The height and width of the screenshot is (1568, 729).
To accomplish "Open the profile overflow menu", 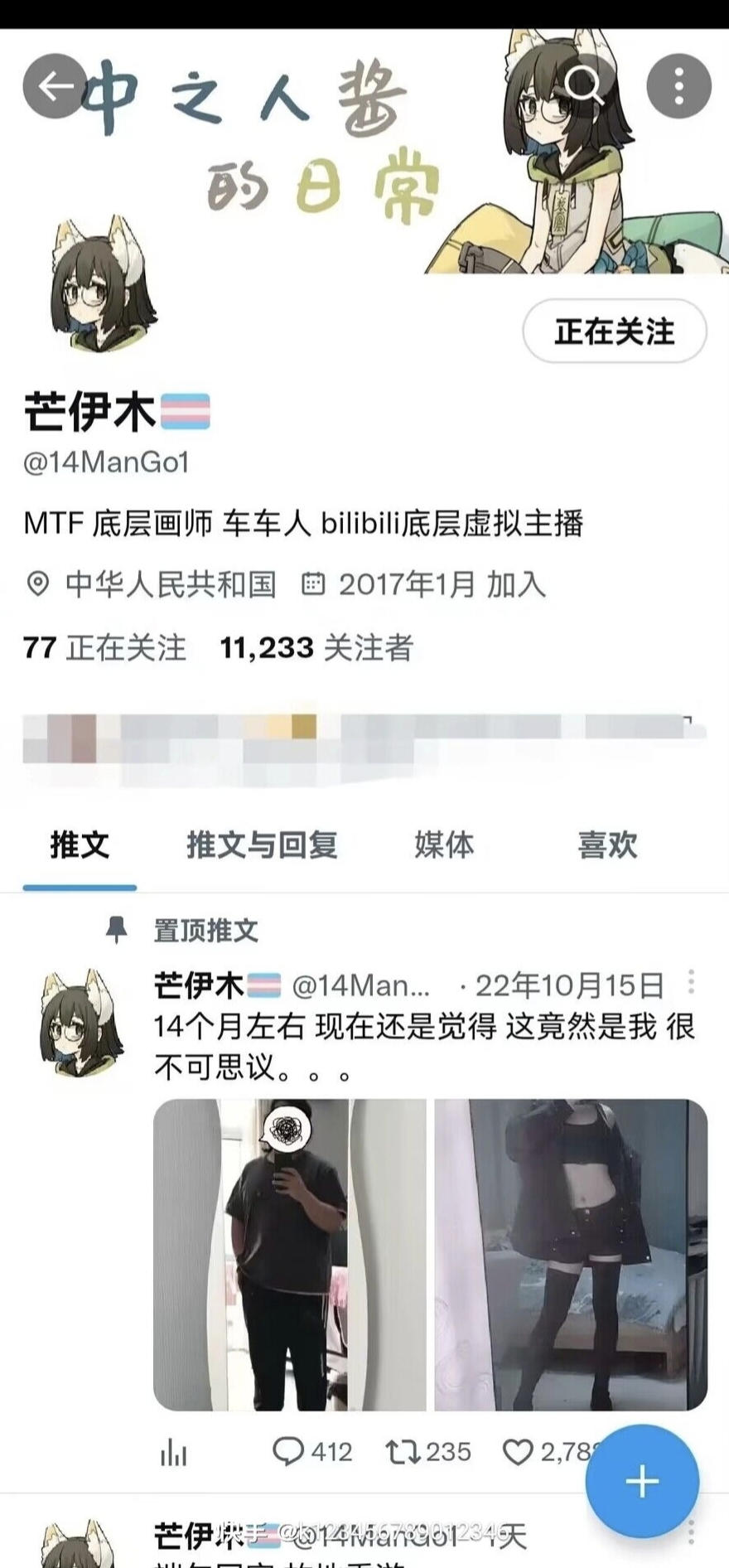I will click(x=678, y=85).
